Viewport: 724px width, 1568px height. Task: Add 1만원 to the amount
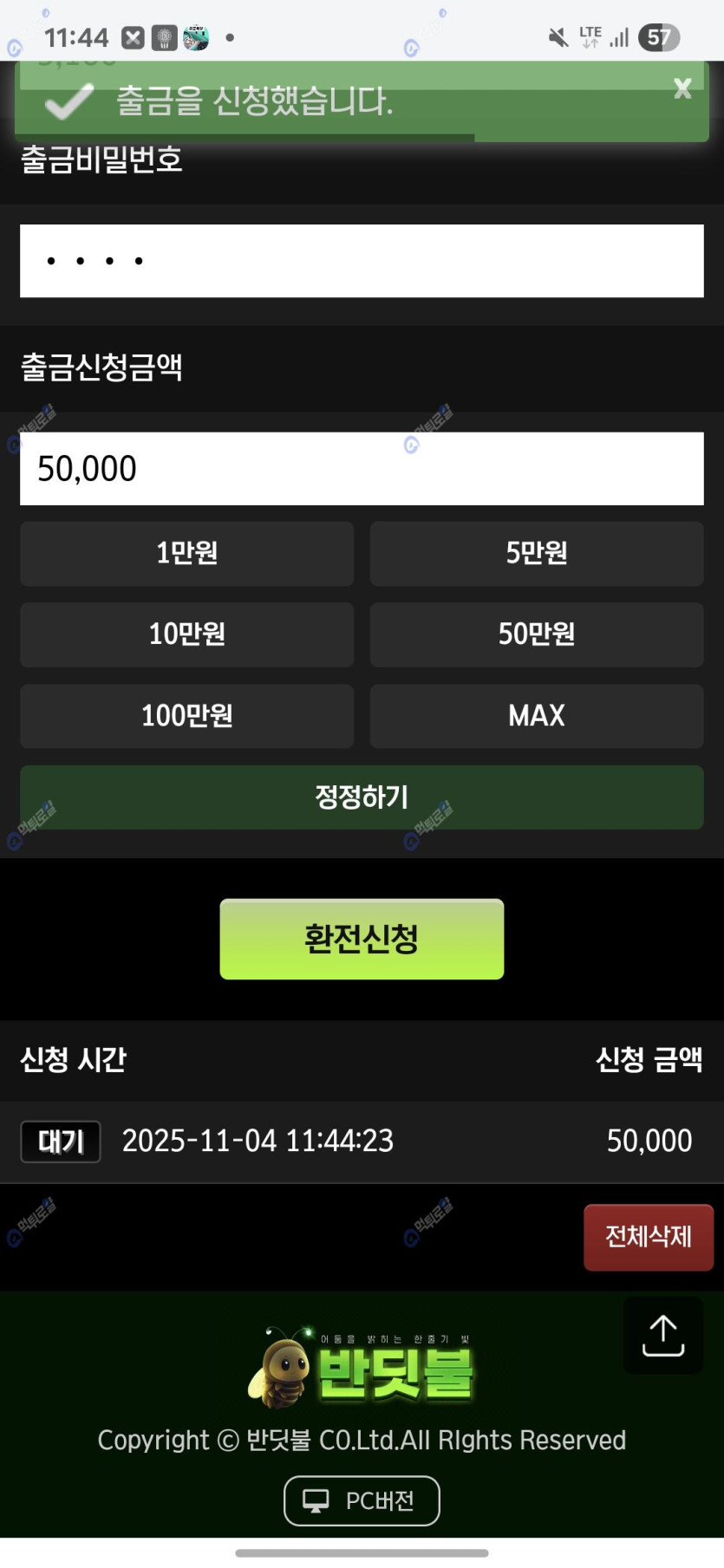tap(186, 553)
